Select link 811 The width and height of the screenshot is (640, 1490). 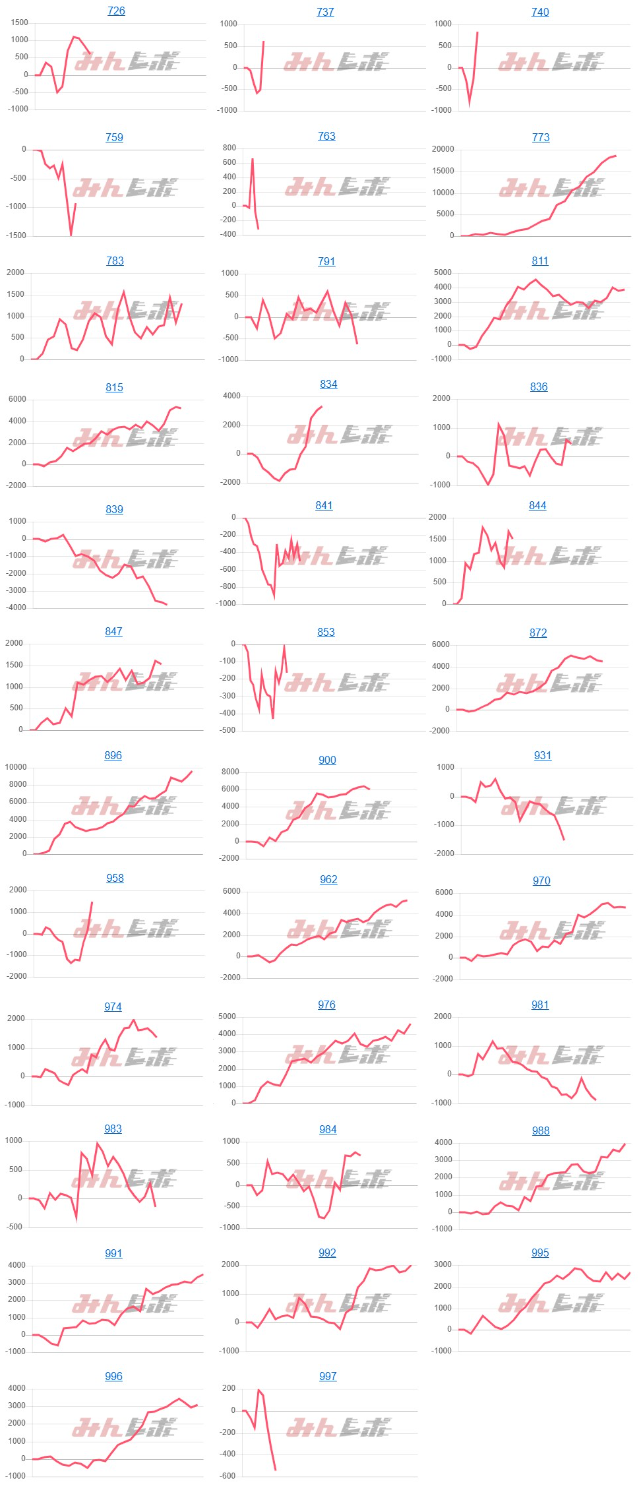(x=540, y=261)
